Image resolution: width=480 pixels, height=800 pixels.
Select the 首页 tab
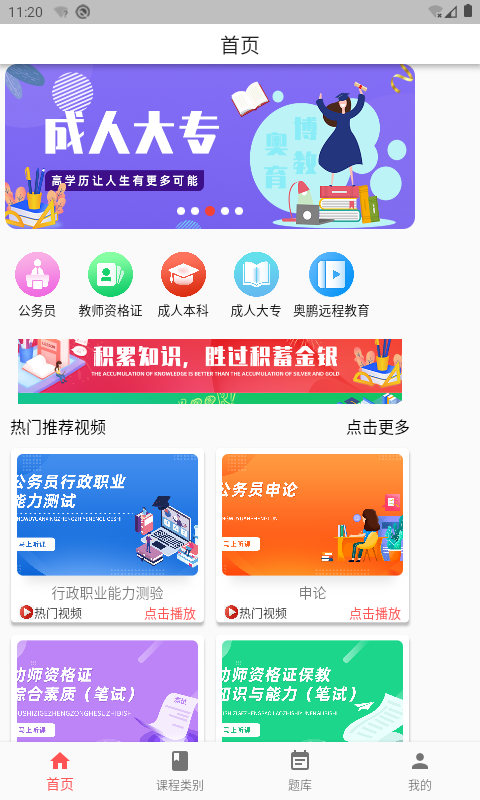60,771
